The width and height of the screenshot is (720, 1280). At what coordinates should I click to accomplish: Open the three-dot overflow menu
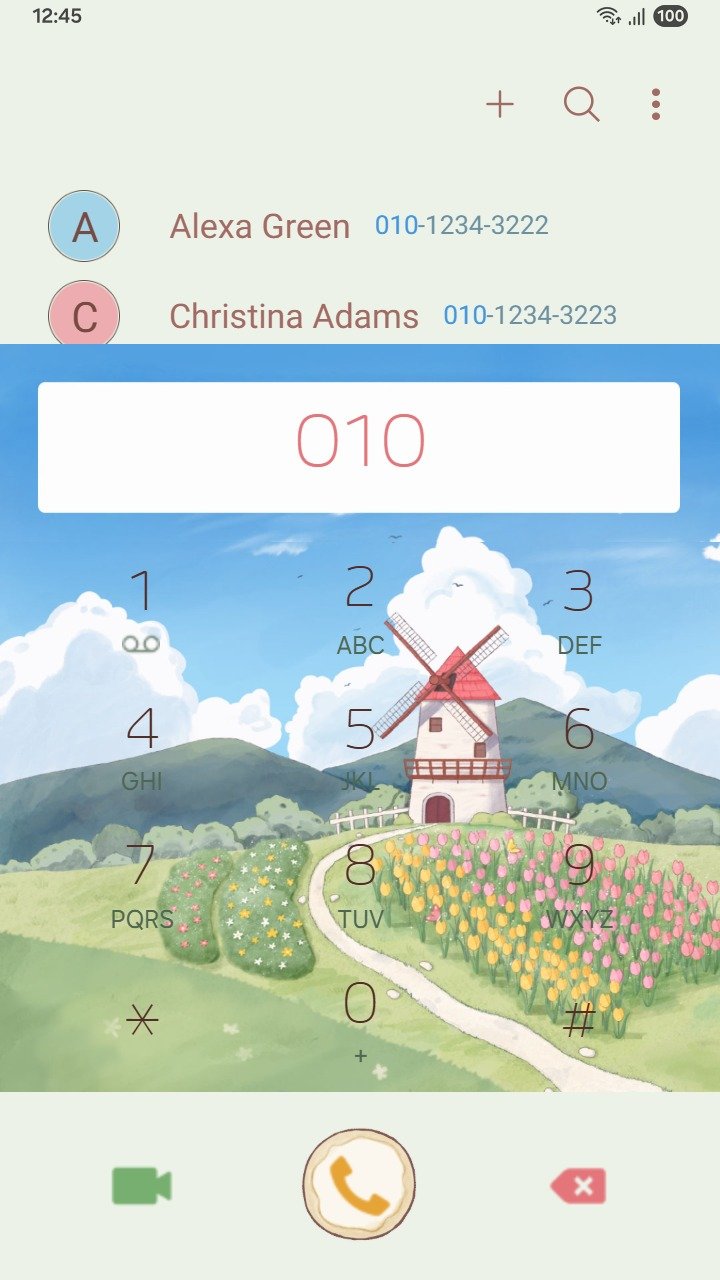click(655, 104)
